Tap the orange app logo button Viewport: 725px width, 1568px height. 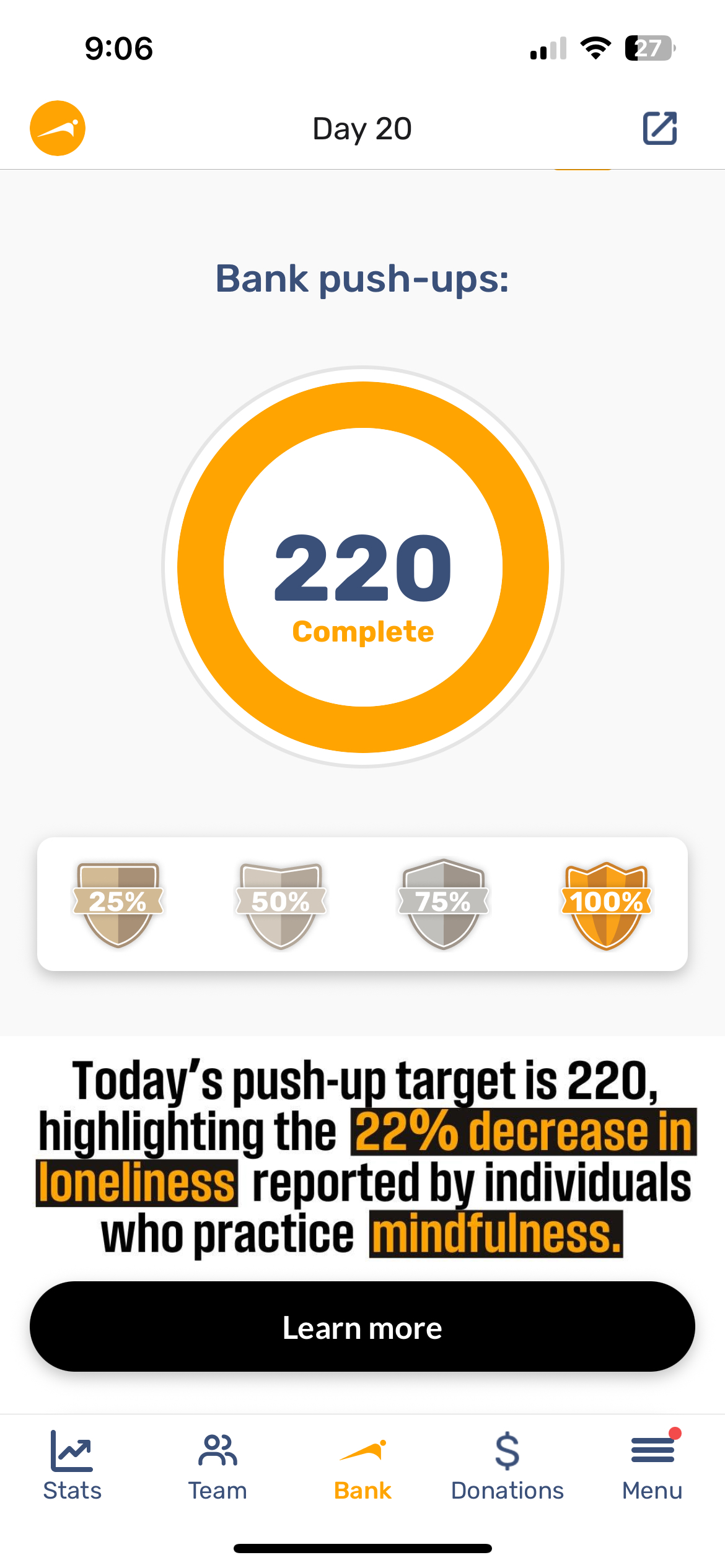58,128
